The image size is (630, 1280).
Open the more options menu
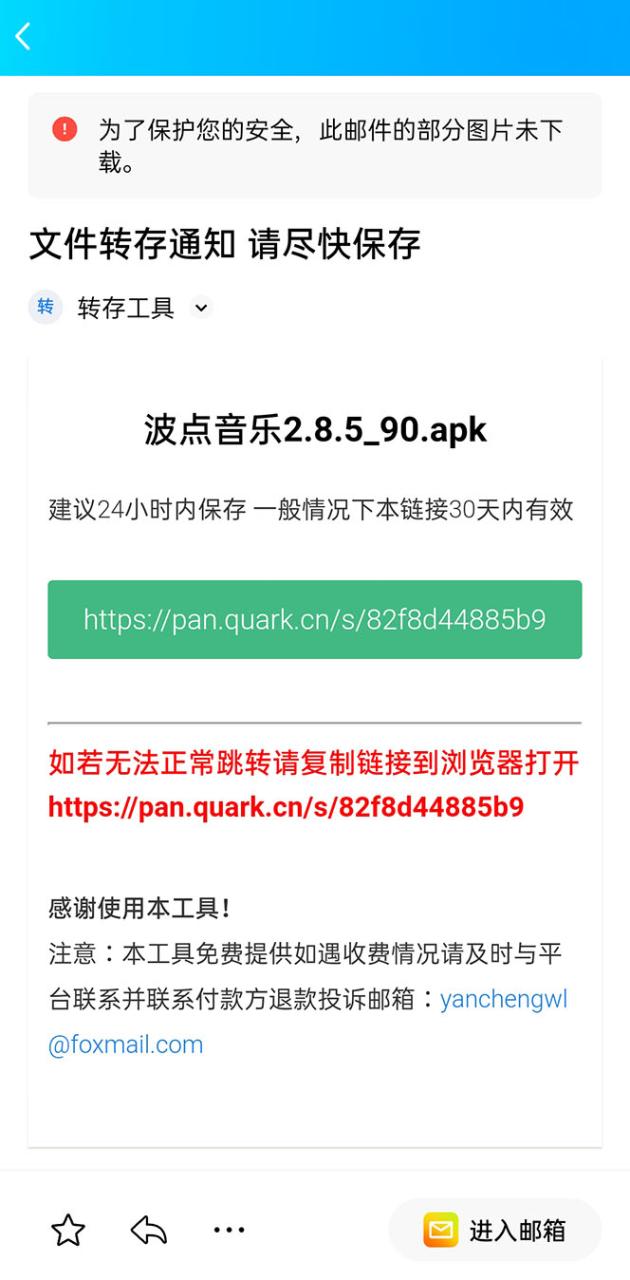pyautogui.click(x=229, y=1230)
